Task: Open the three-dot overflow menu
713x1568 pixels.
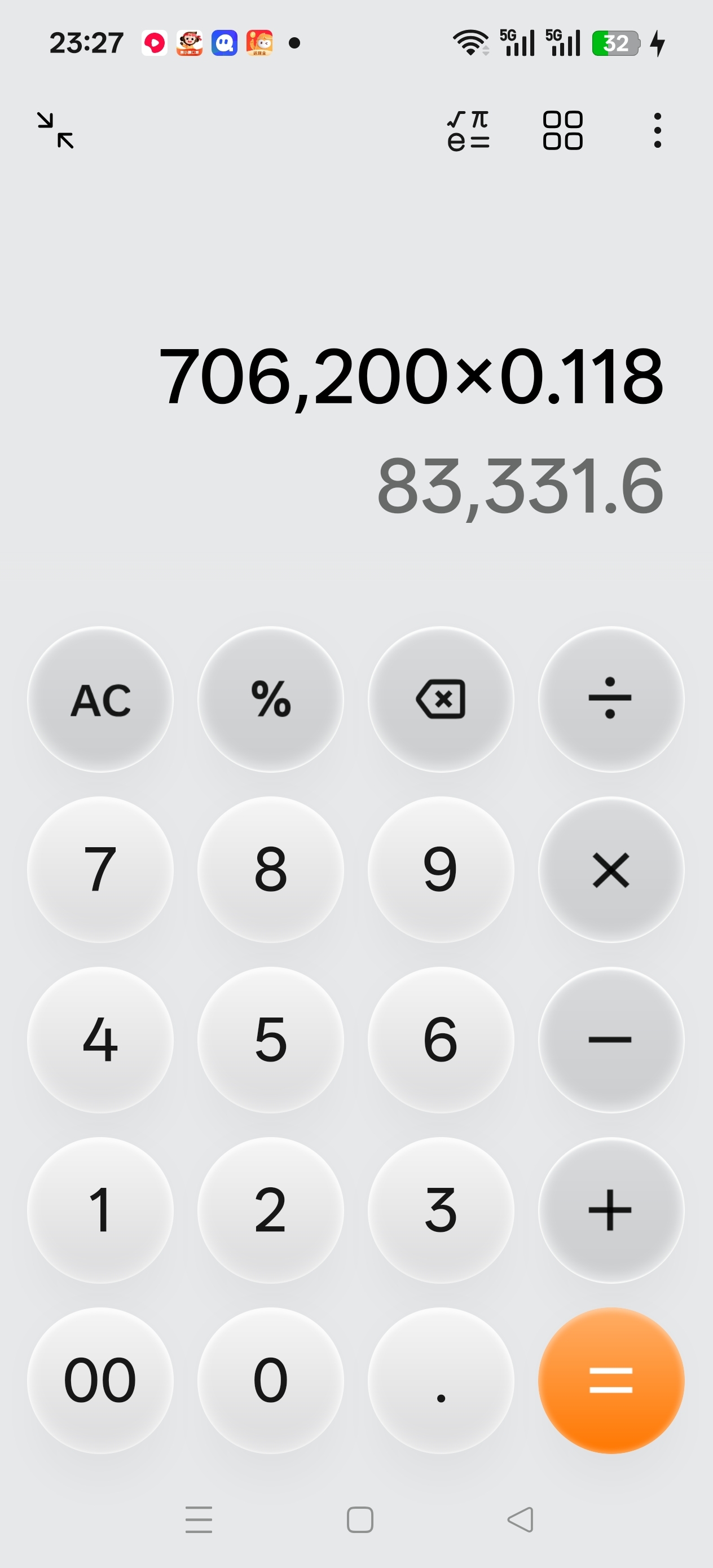Action: pos(657,130)
